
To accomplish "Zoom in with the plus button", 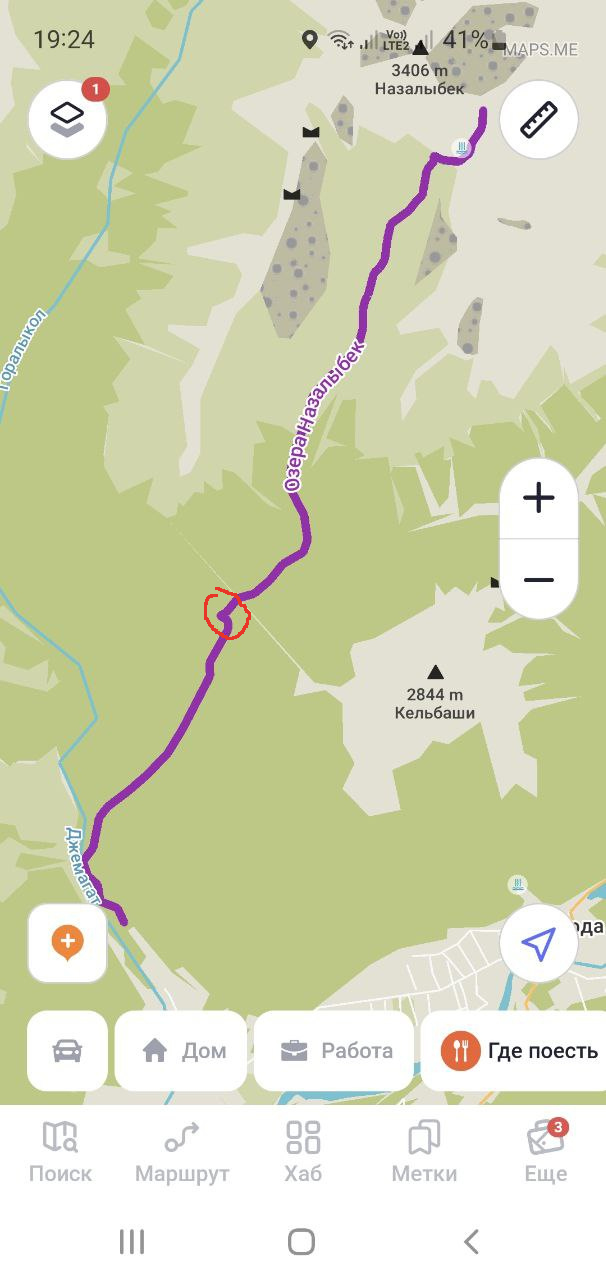I will [x=538, y=498].
